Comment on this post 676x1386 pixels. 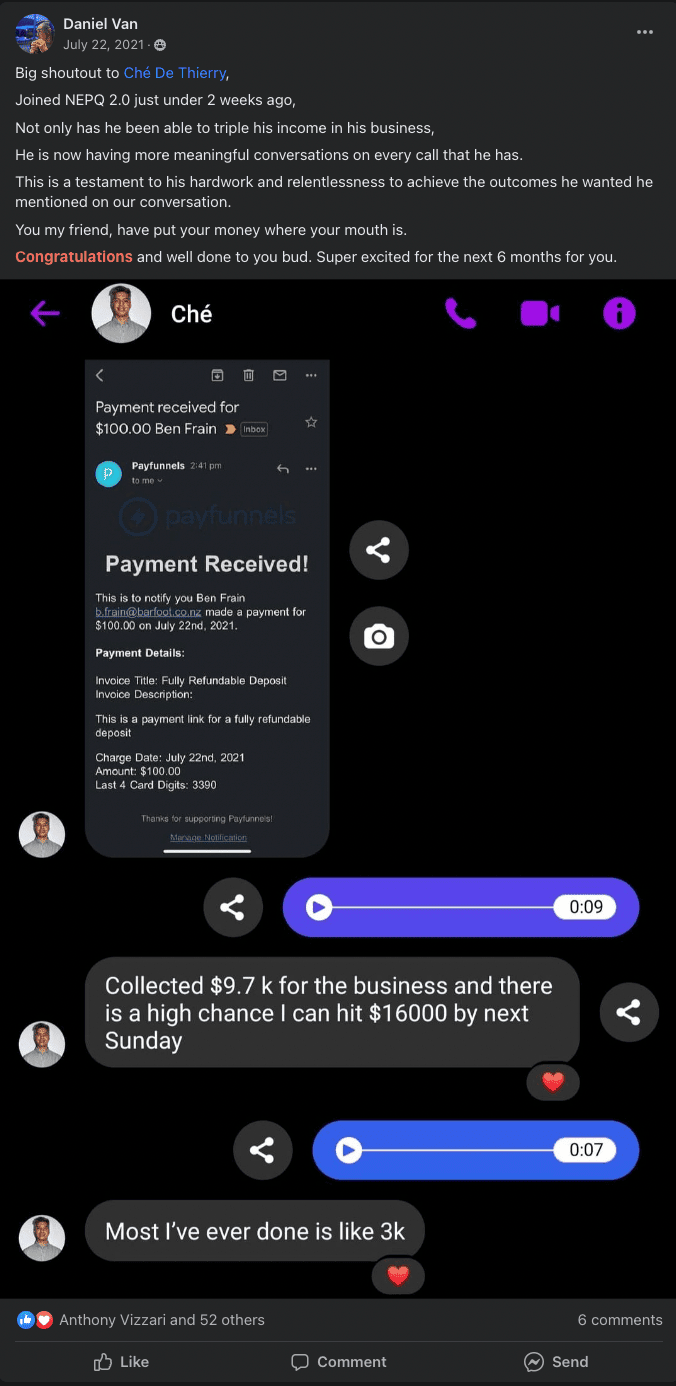[338, 1362]
